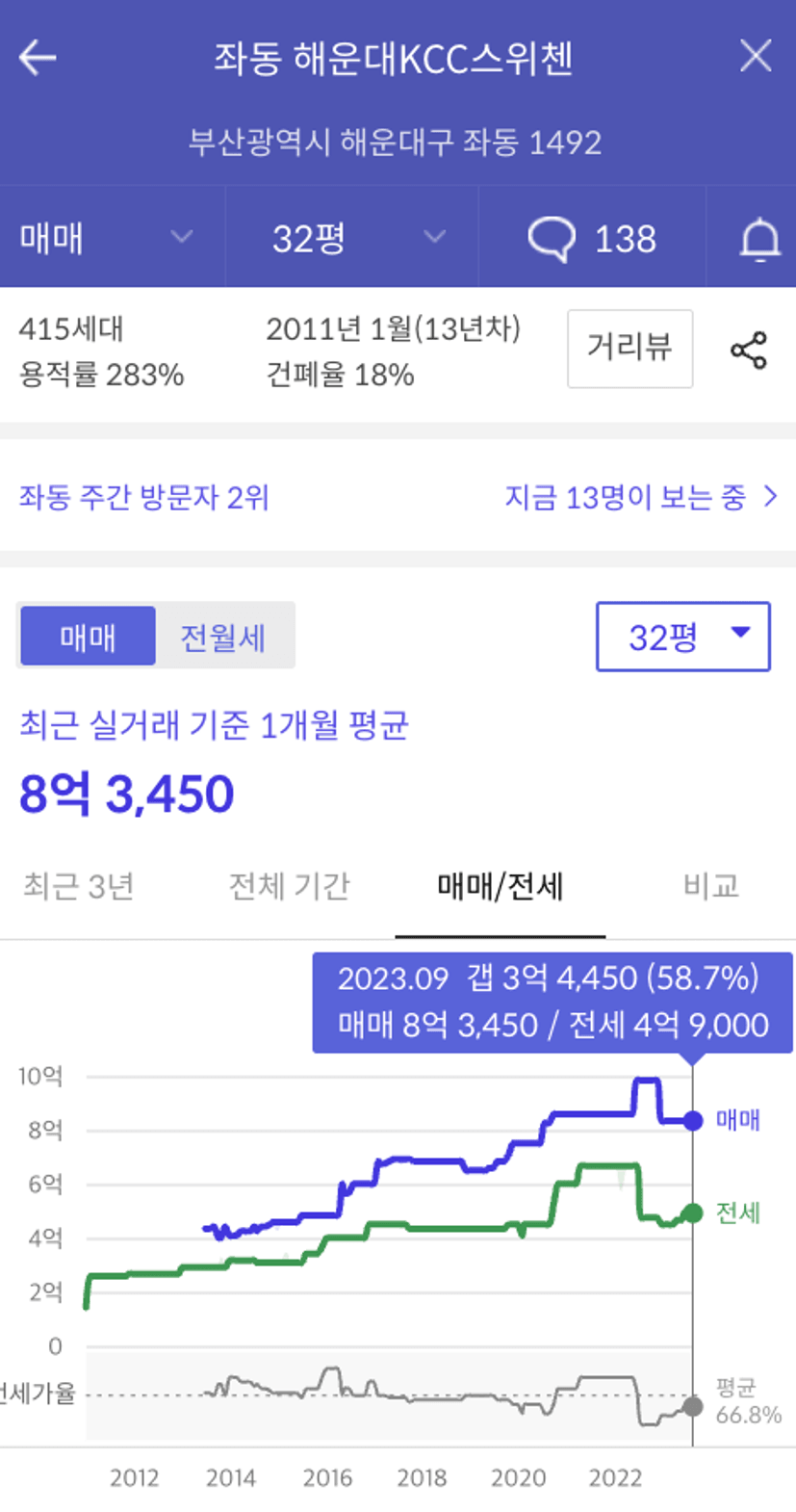Share this apartment listing
Screen dimensions: 796x1512
749,351
